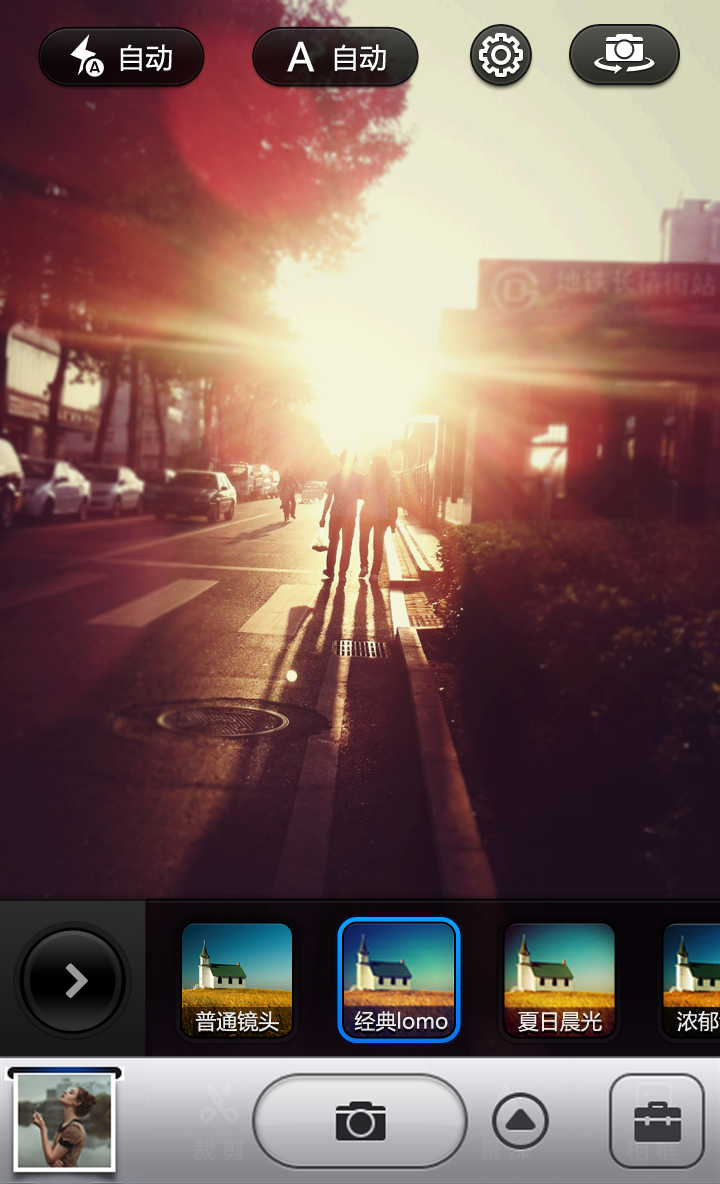Select the 普通镜头 filter
The image size is (720, 1184).
point(237,980)
